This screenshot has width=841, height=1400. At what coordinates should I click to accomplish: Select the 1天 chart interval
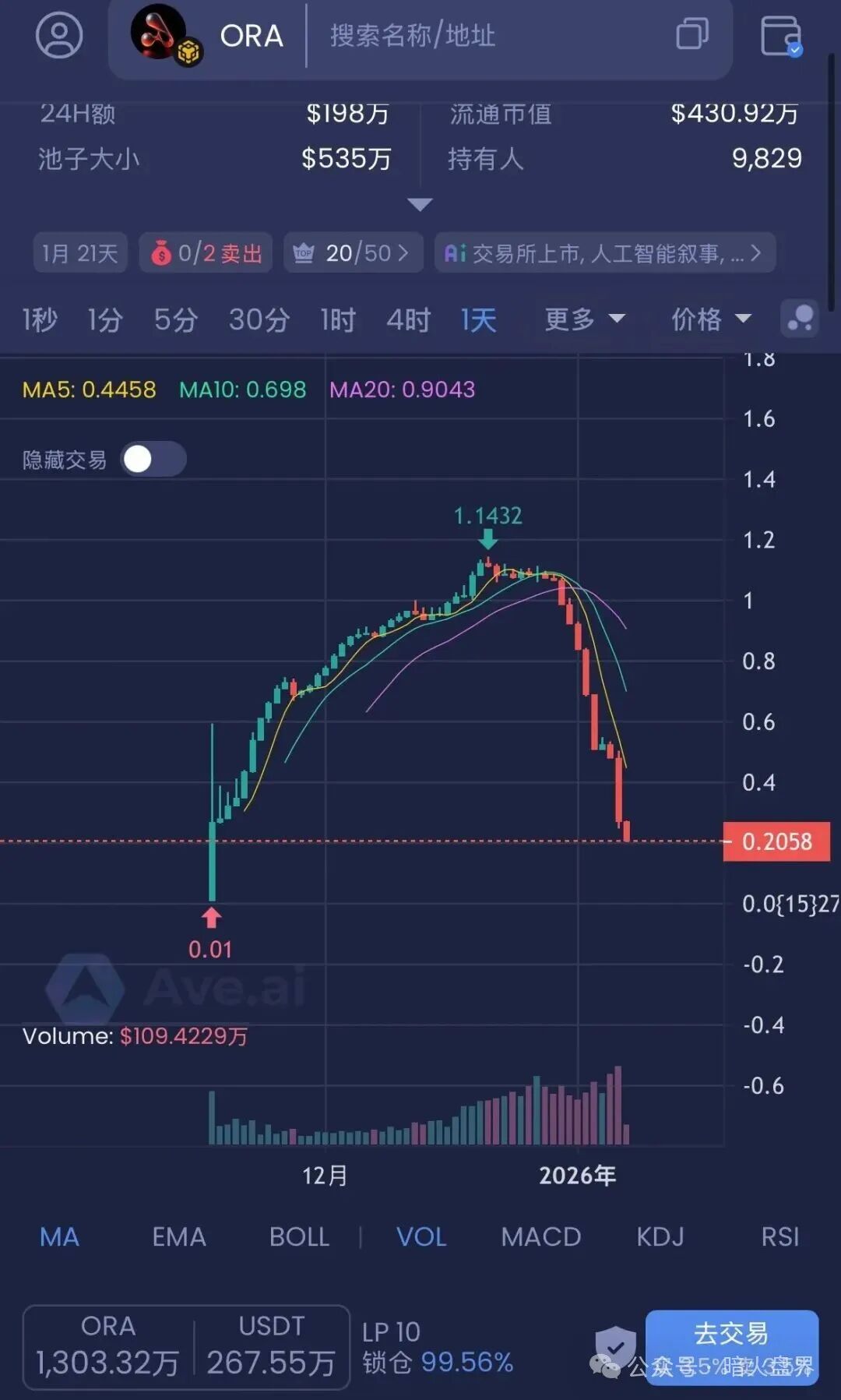point(478,319)
